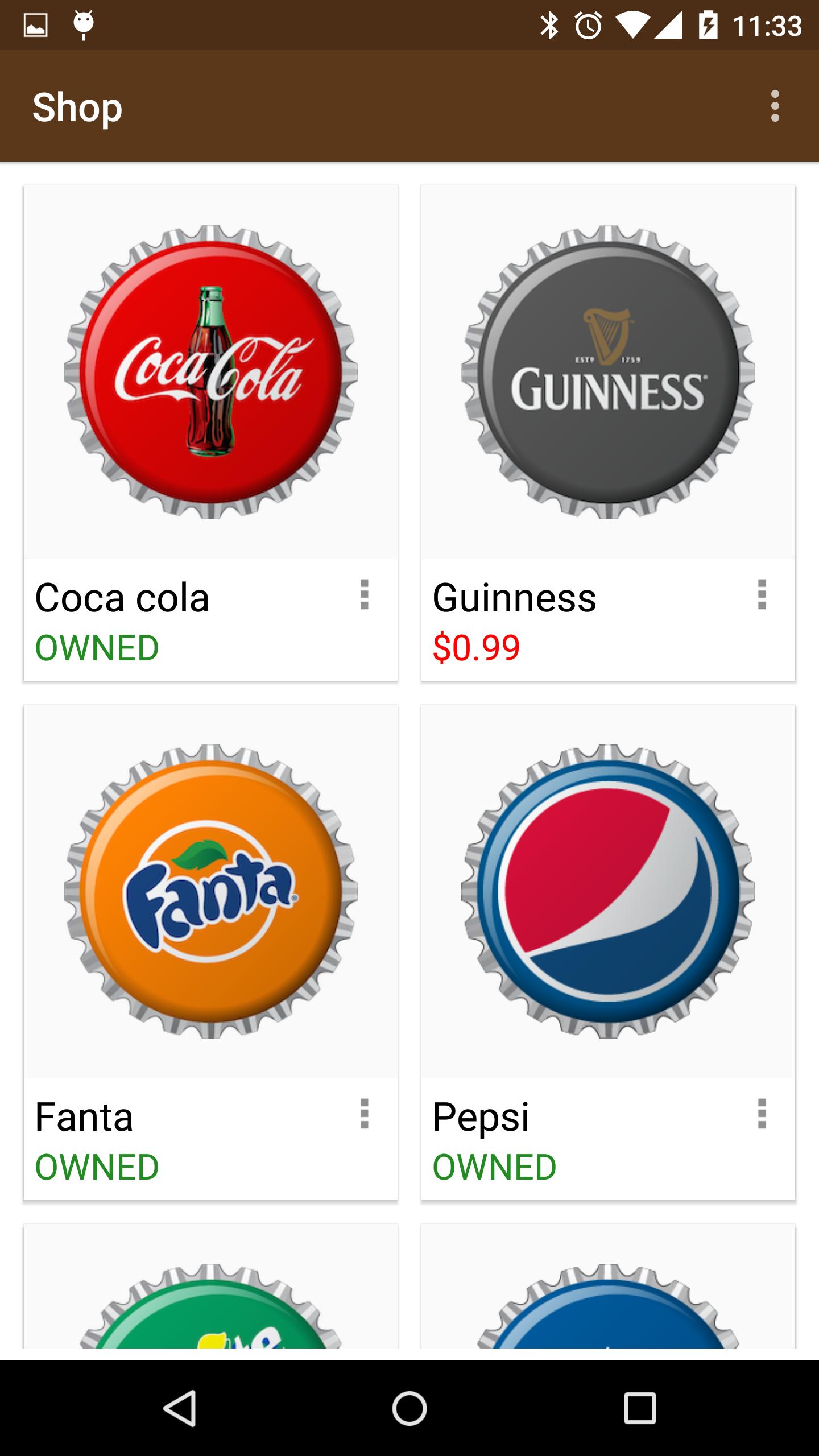Screen dimensions: 819x1456
Task: Open the options menu on Coca cola card
Action: (365, 595)
